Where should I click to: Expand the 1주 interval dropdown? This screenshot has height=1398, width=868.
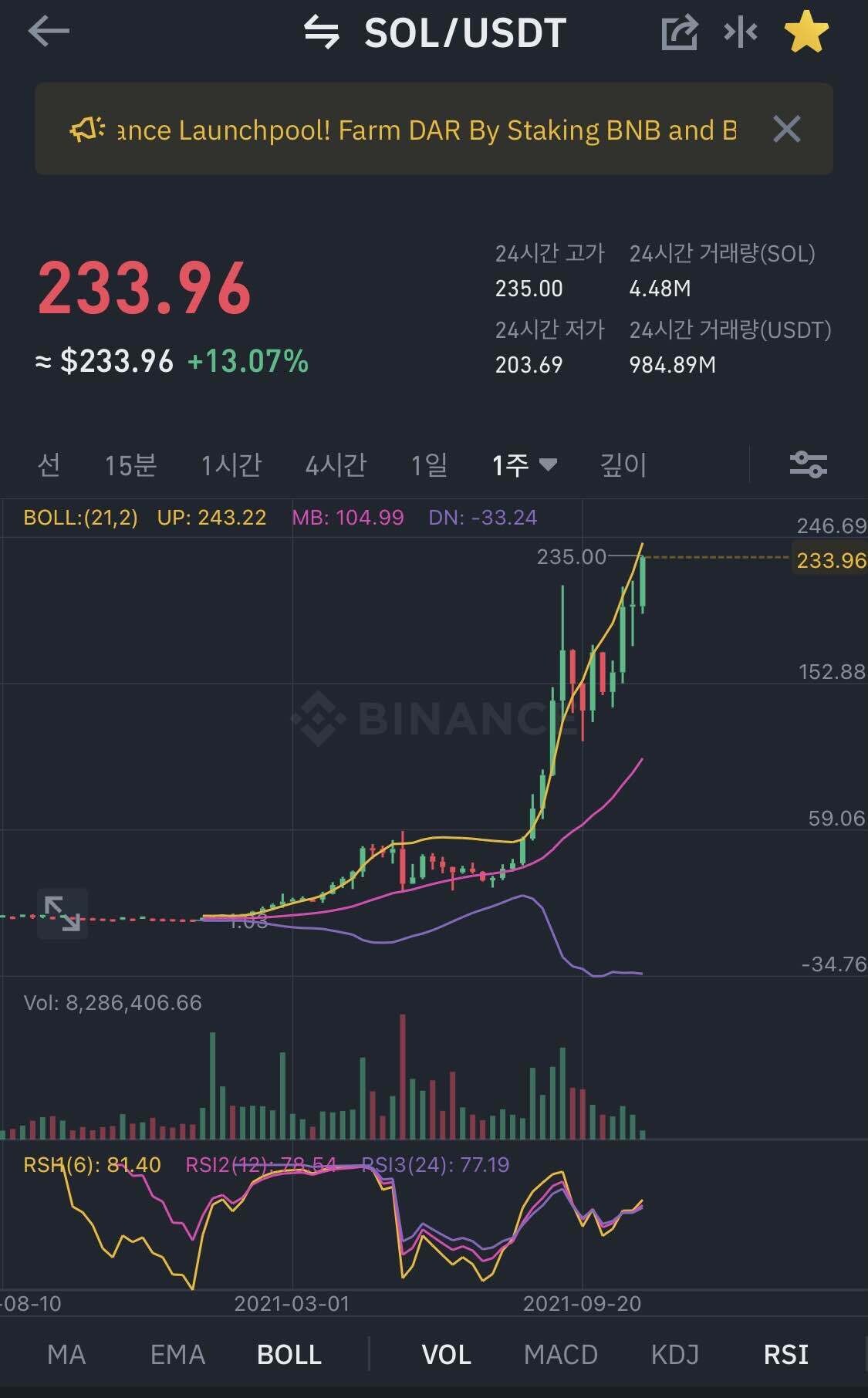(x=525, y=464)
